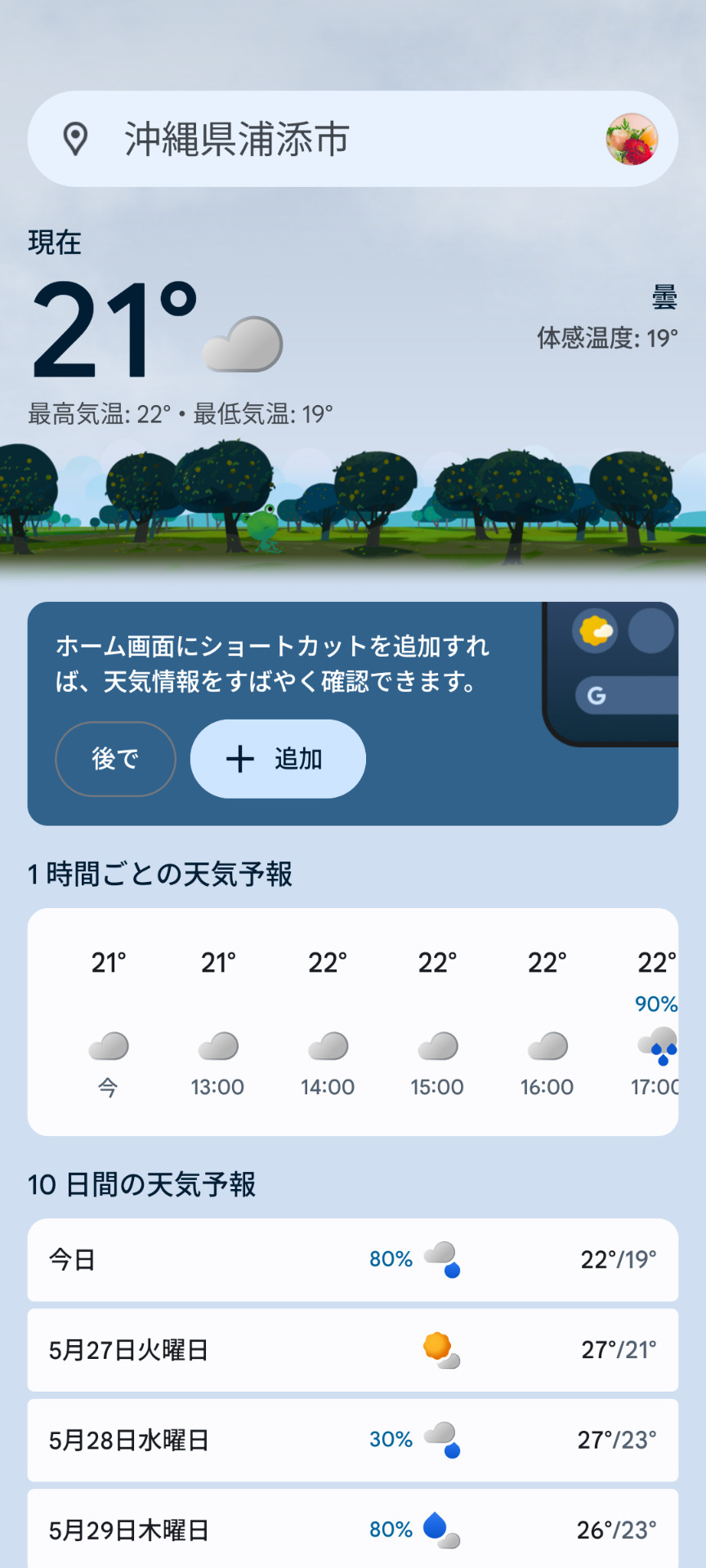
Task: Open the 5月27日火曜日 forecast row
Action: point(353,1349)
